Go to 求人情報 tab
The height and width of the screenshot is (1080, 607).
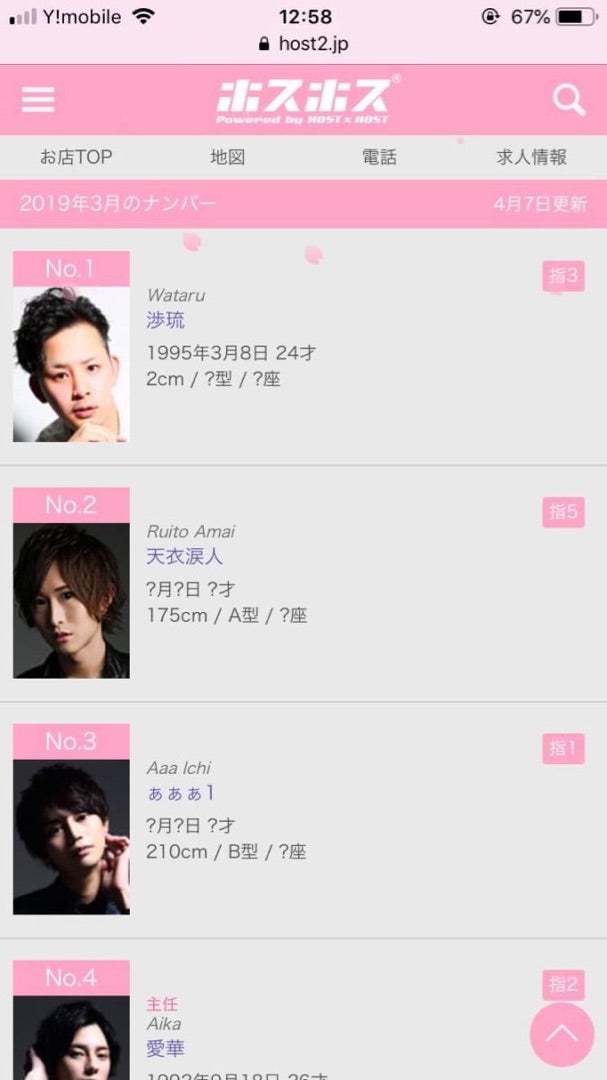coord(531,157)
